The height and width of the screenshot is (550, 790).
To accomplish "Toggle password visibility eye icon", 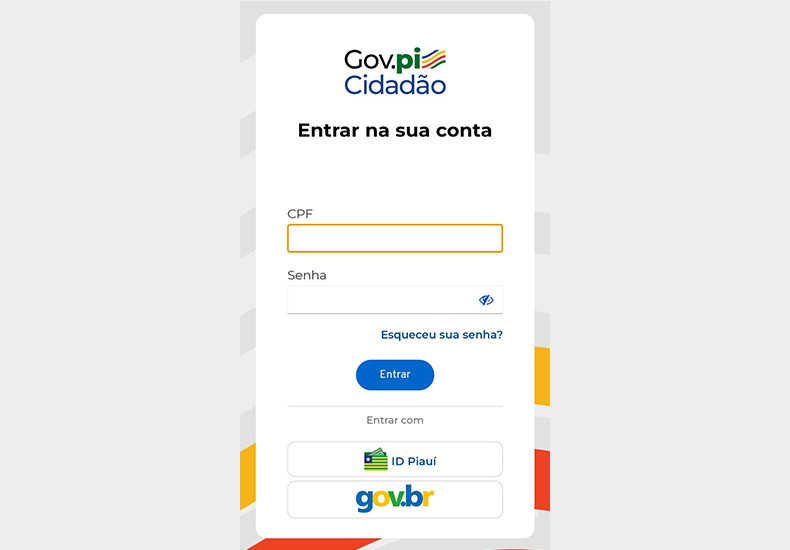I will pos(486,300).
